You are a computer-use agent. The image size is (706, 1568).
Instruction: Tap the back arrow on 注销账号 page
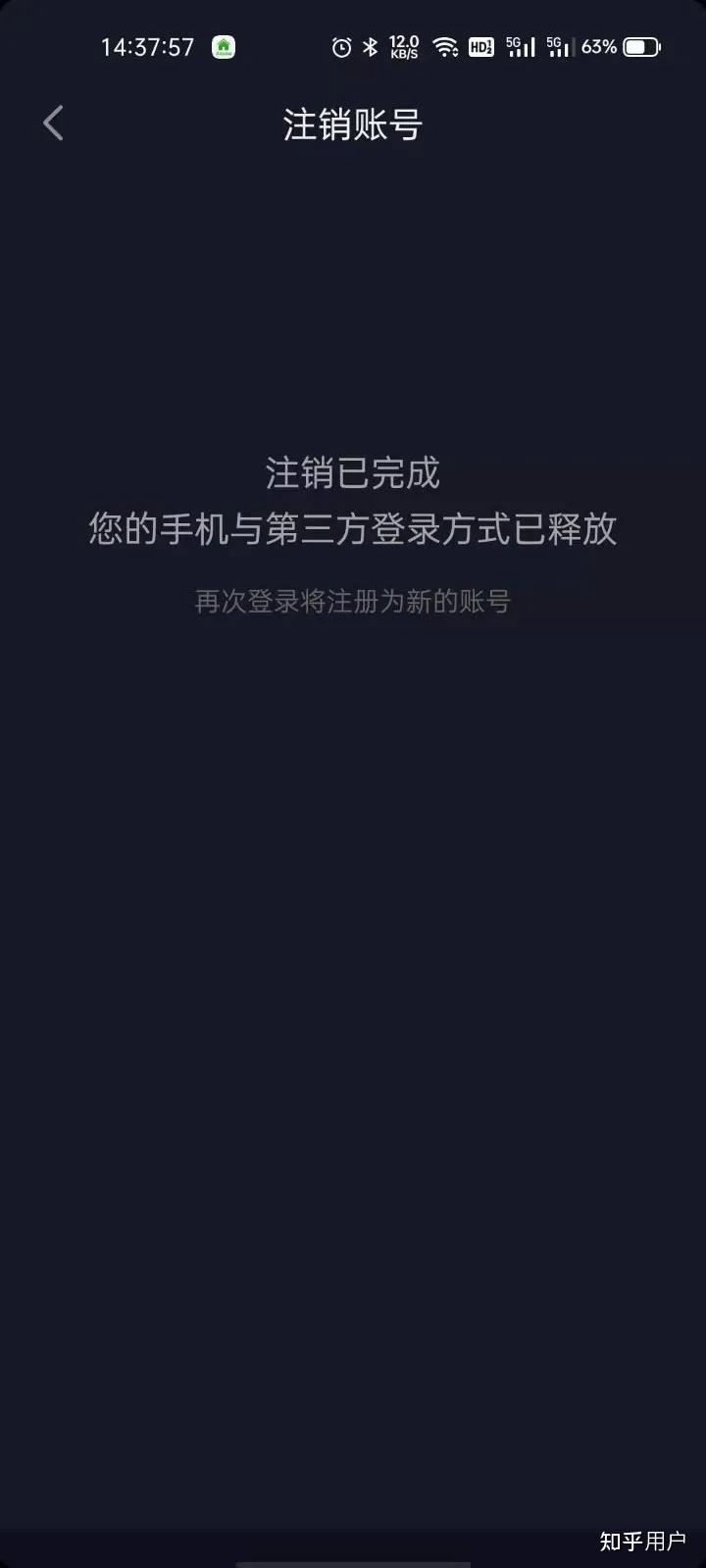coord(54,123)
